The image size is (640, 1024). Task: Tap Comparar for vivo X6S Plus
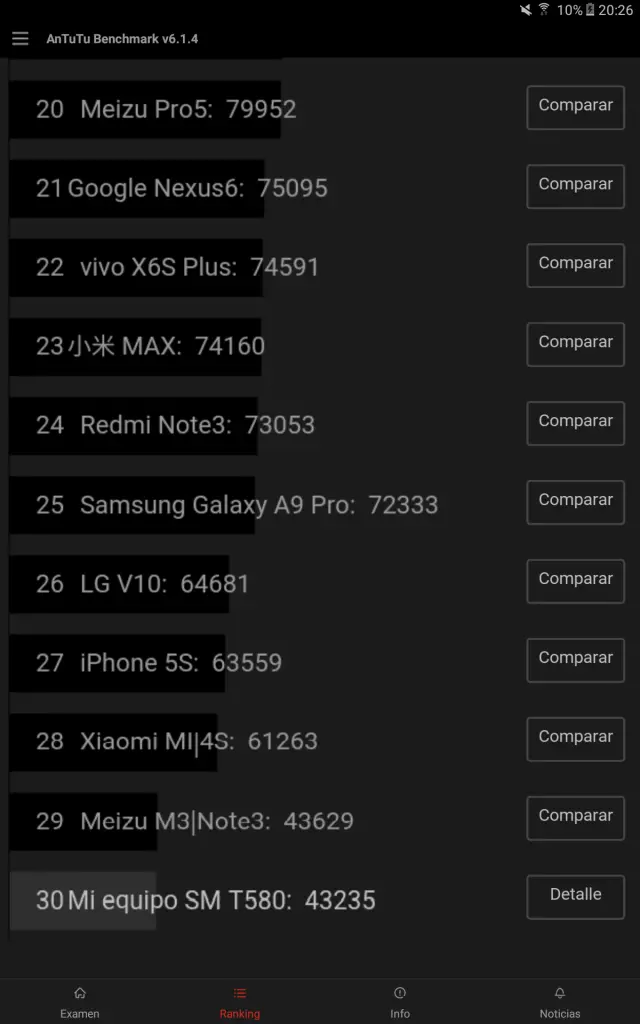click(x=575, y=265)
